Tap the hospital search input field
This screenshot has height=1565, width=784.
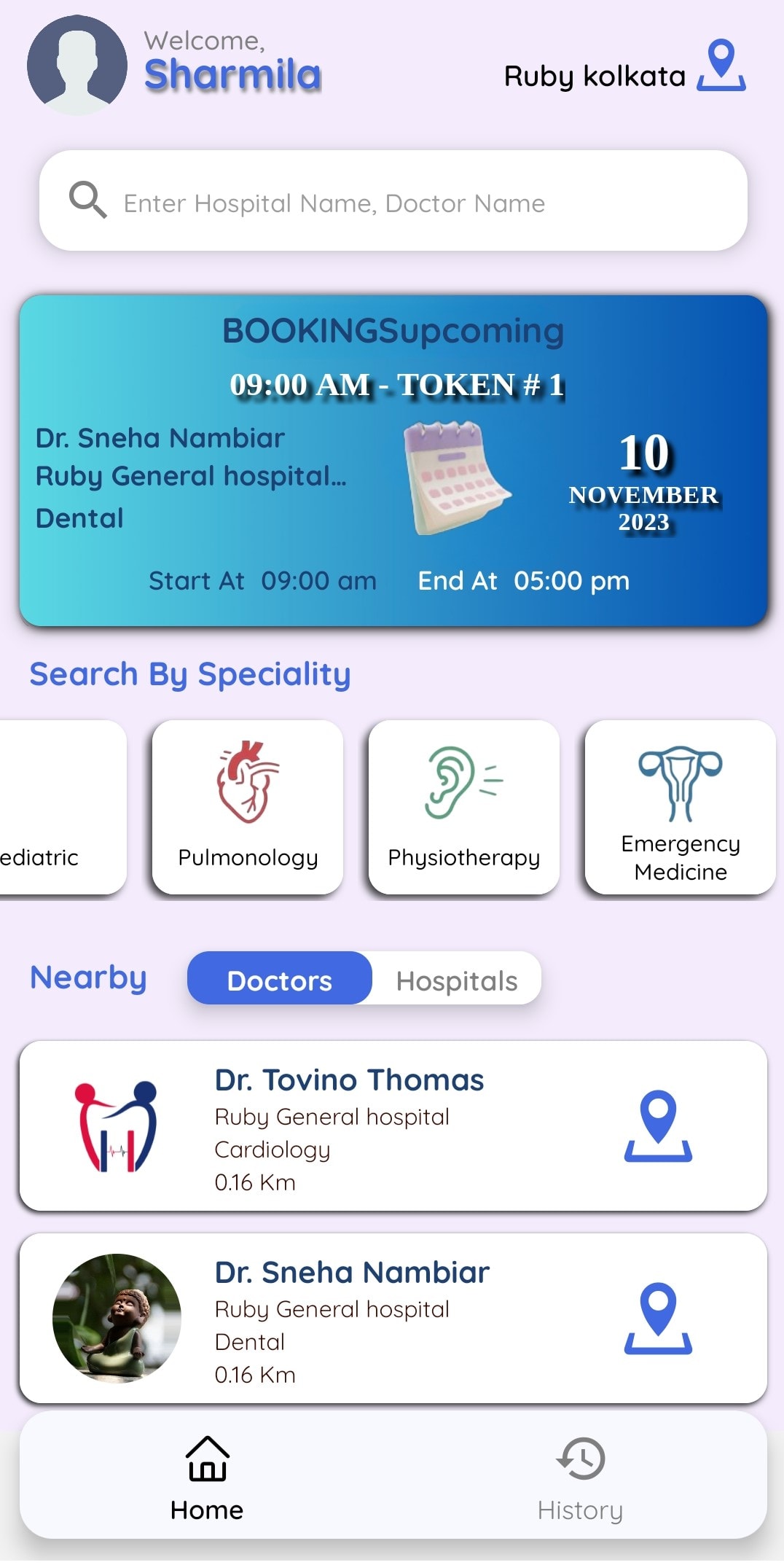tap(393, 202)
